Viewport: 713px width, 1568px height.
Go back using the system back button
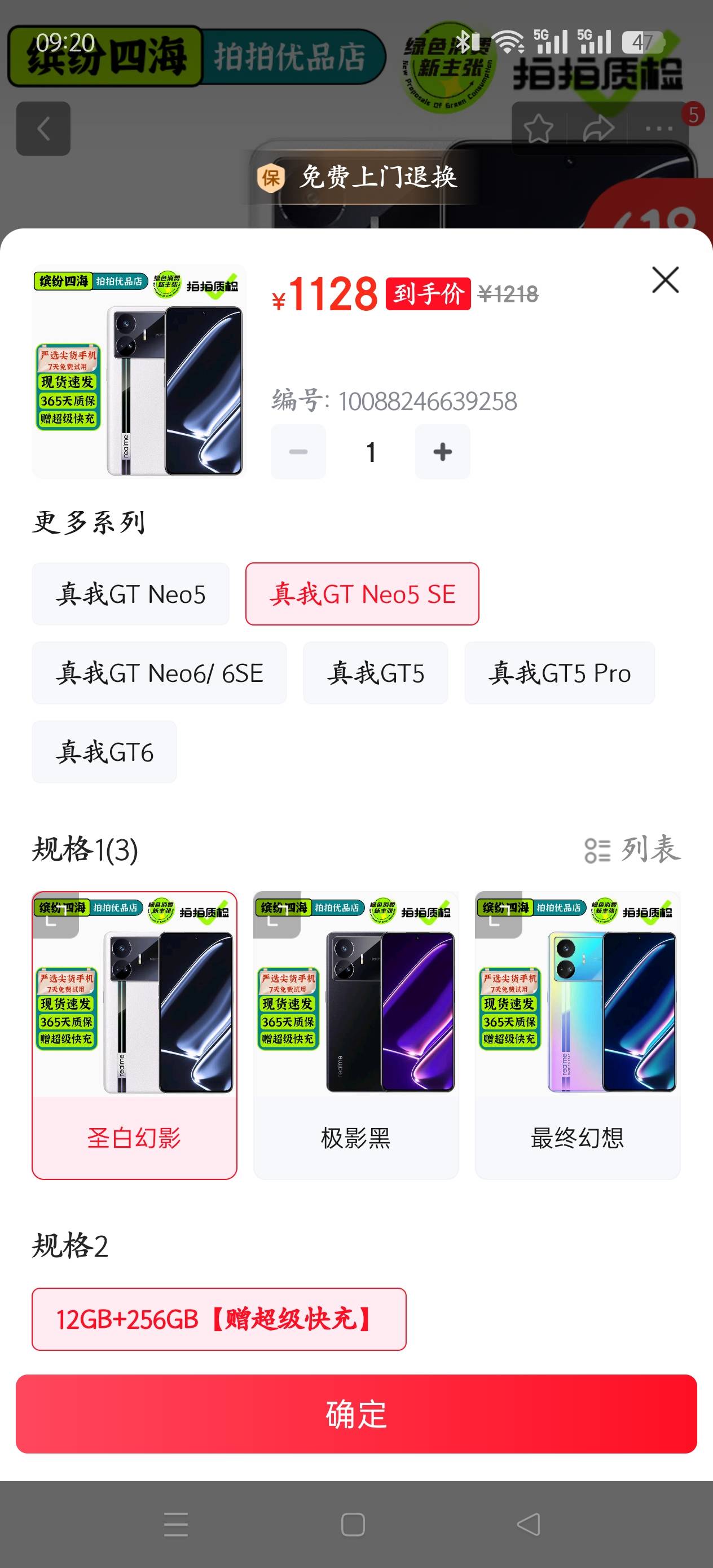click(528, 1524)
